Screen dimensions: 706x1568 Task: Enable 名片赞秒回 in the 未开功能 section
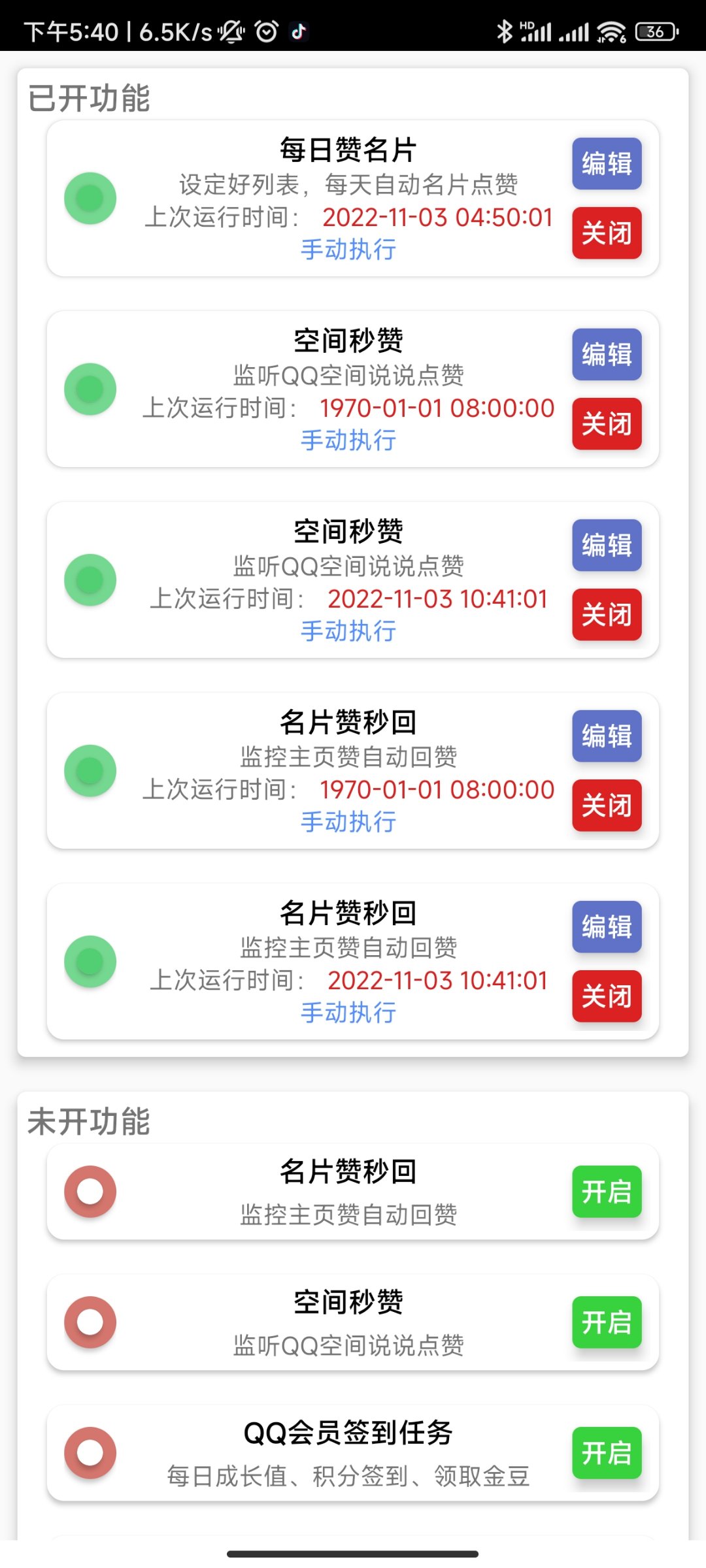[606, 1191]
